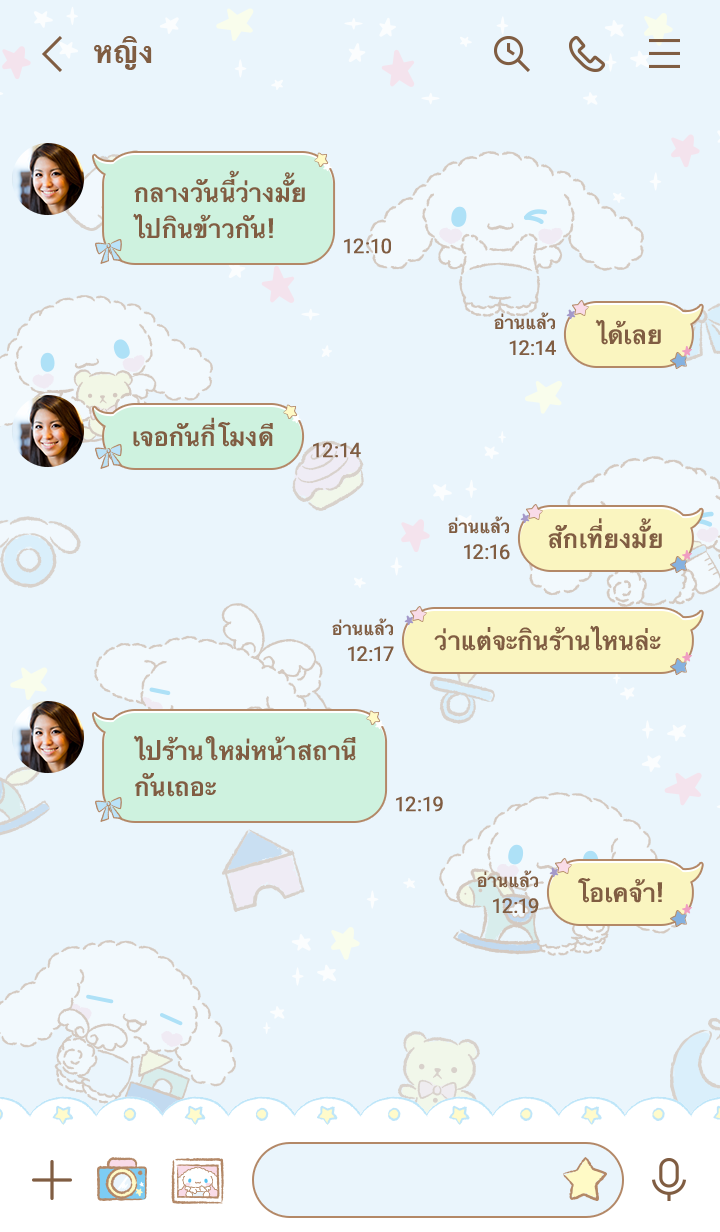Search the chat history

tap(511, 54)
